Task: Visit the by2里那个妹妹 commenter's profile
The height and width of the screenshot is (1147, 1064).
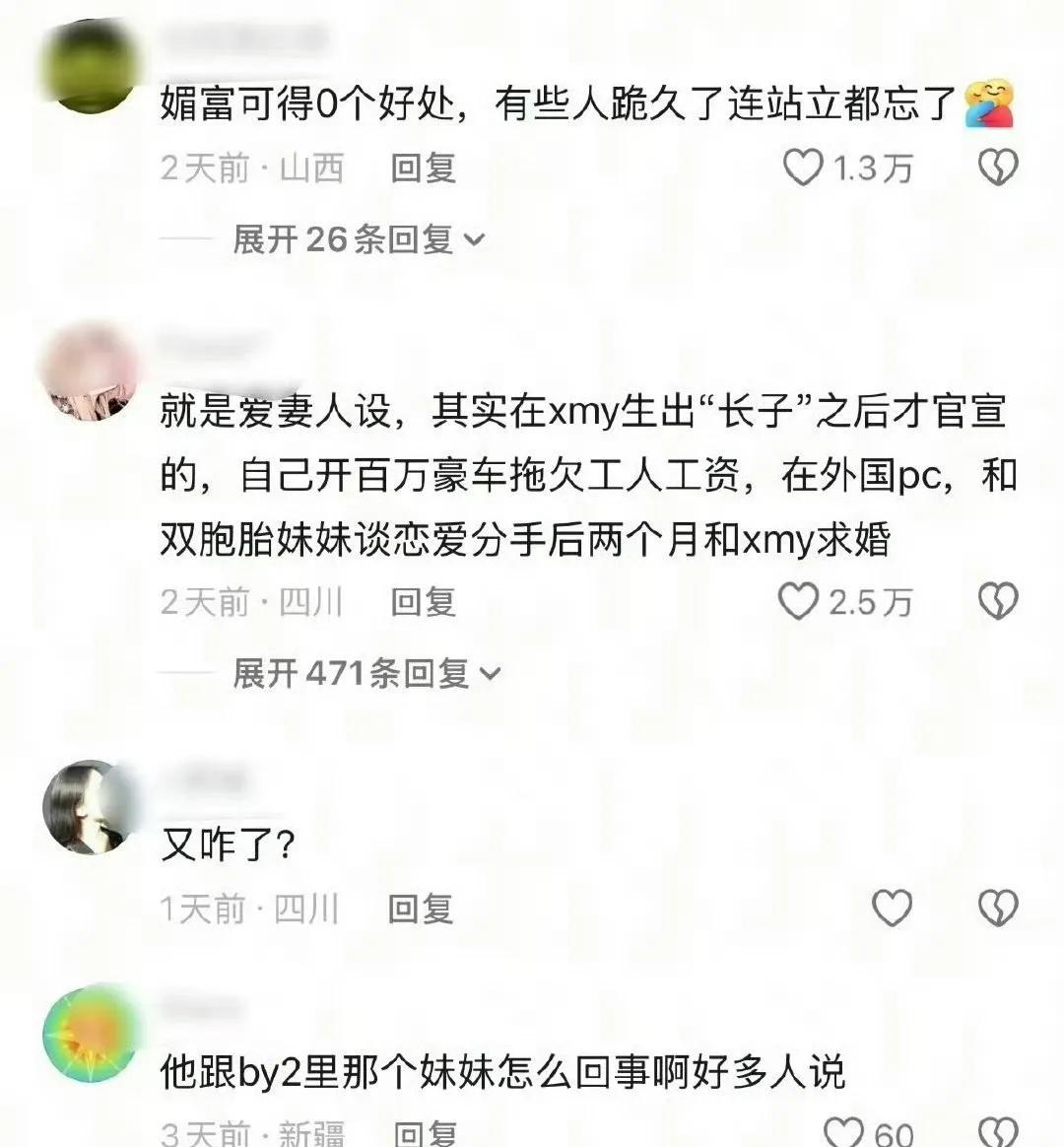Action: pos(91,1035)
